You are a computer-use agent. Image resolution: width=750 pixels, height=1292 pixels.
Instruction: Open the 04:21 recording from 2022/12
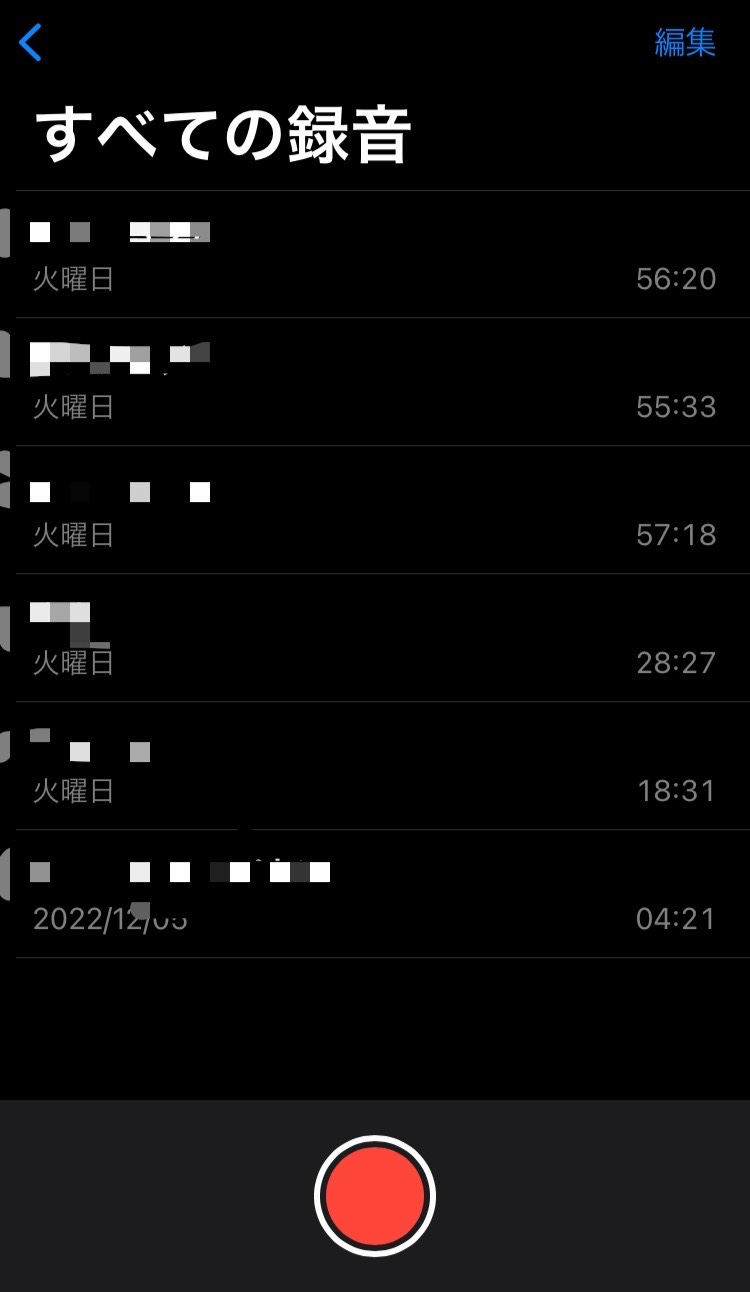(375, 894)
